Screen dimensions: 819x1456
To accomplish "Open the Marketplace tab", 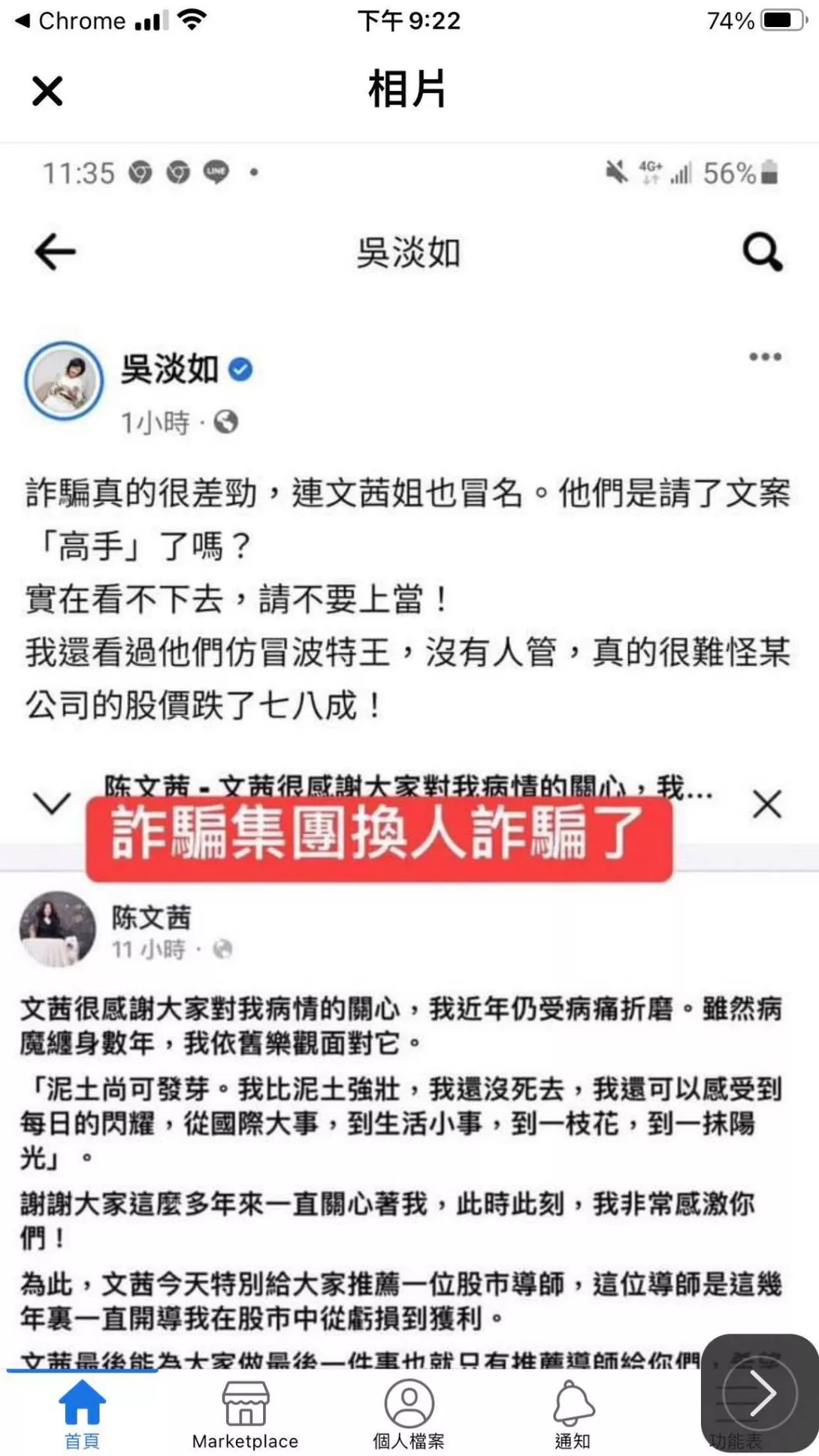I will [x=245, y=1413].
